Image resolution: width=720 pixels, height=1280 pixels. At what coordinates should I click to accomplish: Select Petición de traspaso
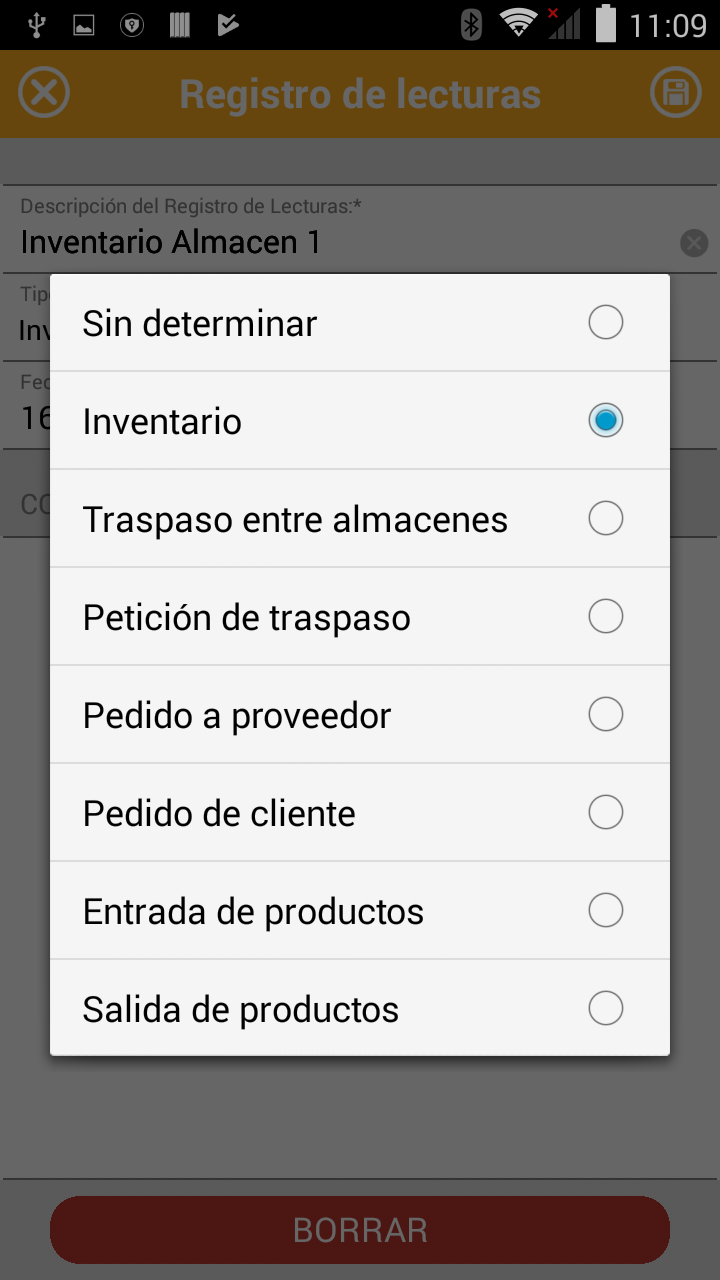pos(360,616)
